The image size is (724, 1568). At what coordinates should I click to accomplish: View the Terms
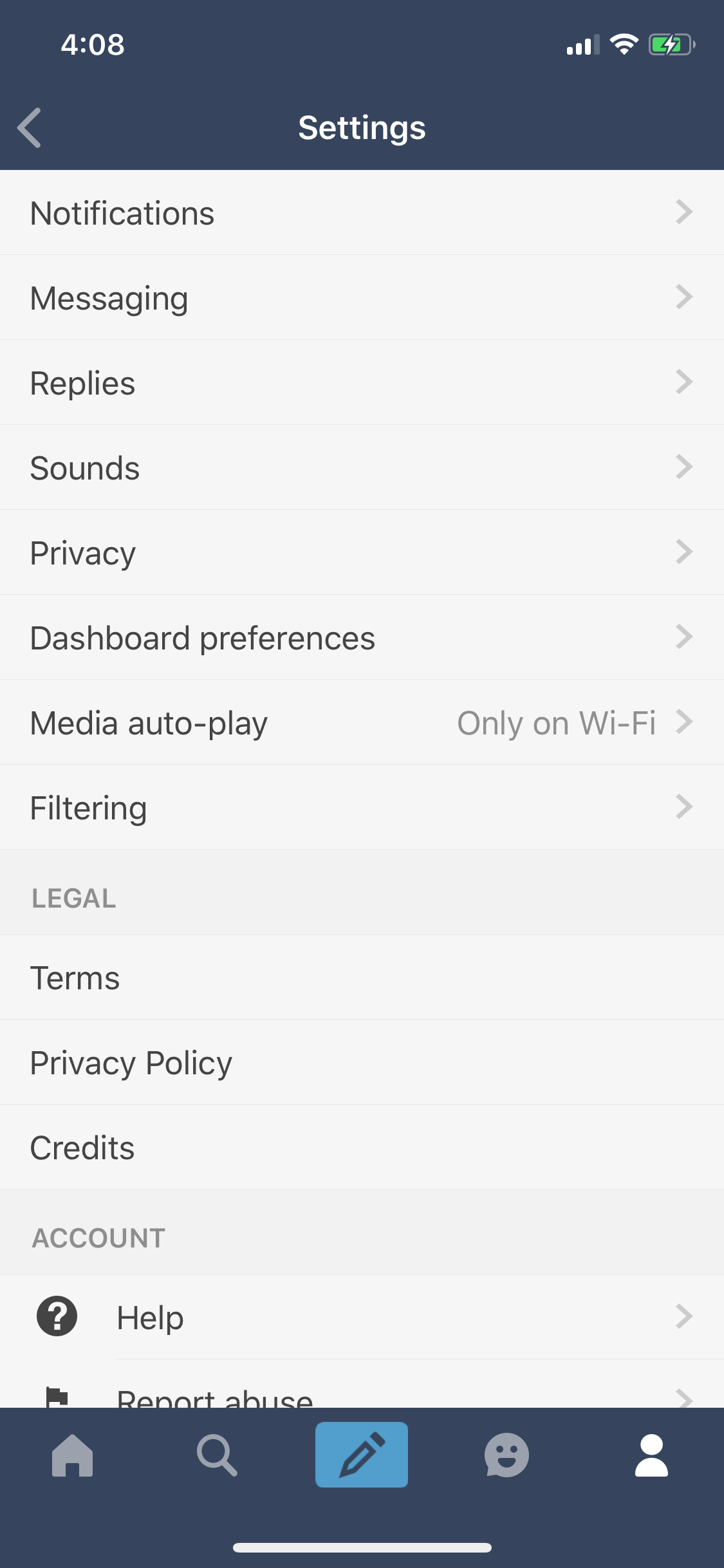pos(362,977)
